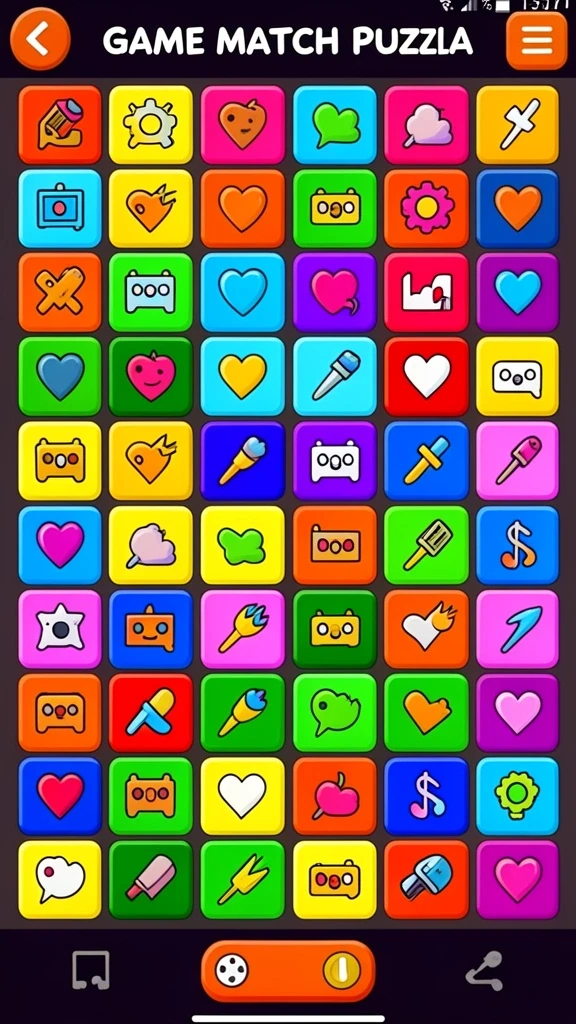Select the gear tile on yellow background
This screenshot has height=1024, width=576.
coord(151,125)
